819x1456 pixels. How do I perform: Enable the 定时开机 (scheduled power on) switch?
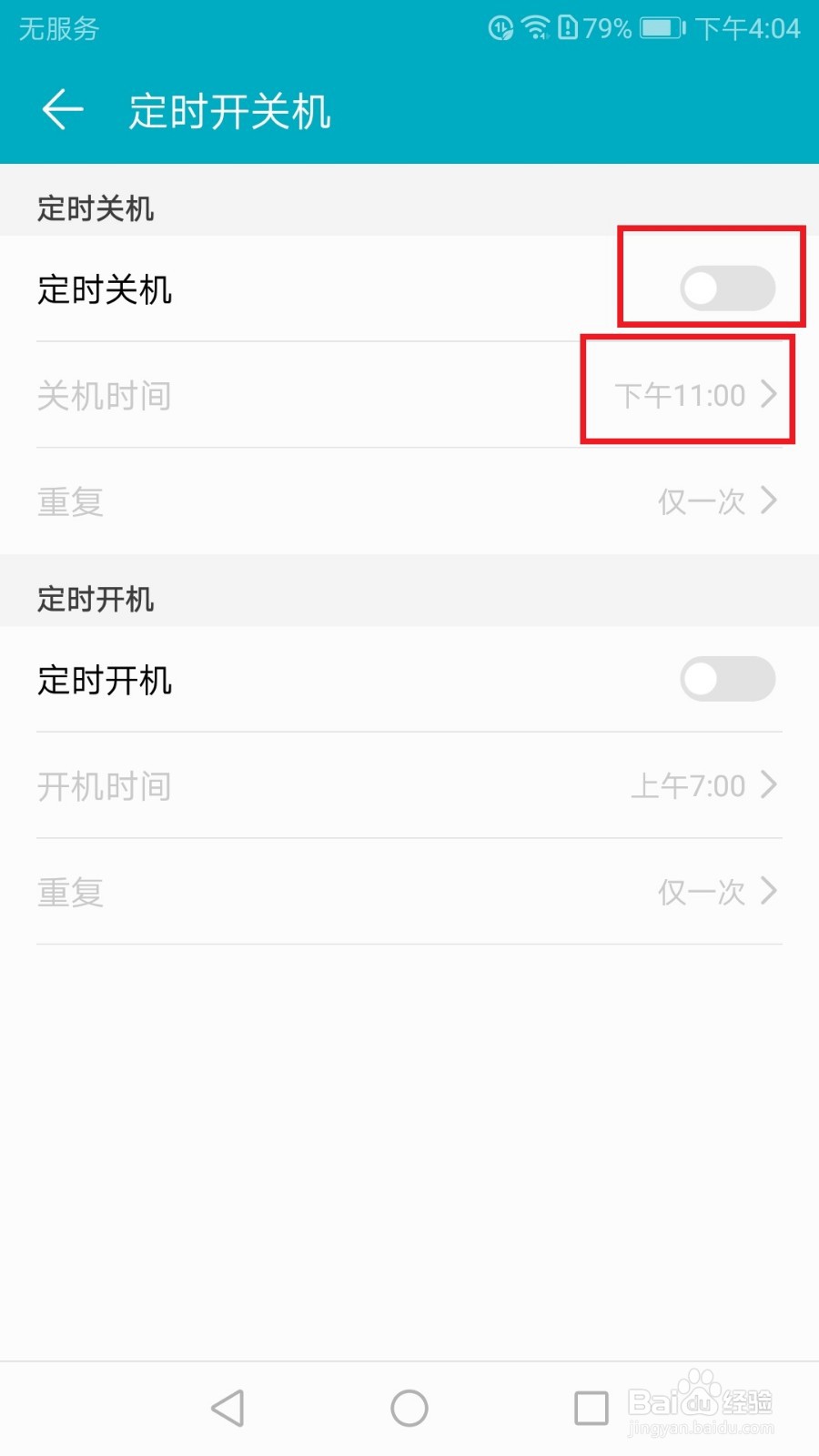(x=726, y=679)
